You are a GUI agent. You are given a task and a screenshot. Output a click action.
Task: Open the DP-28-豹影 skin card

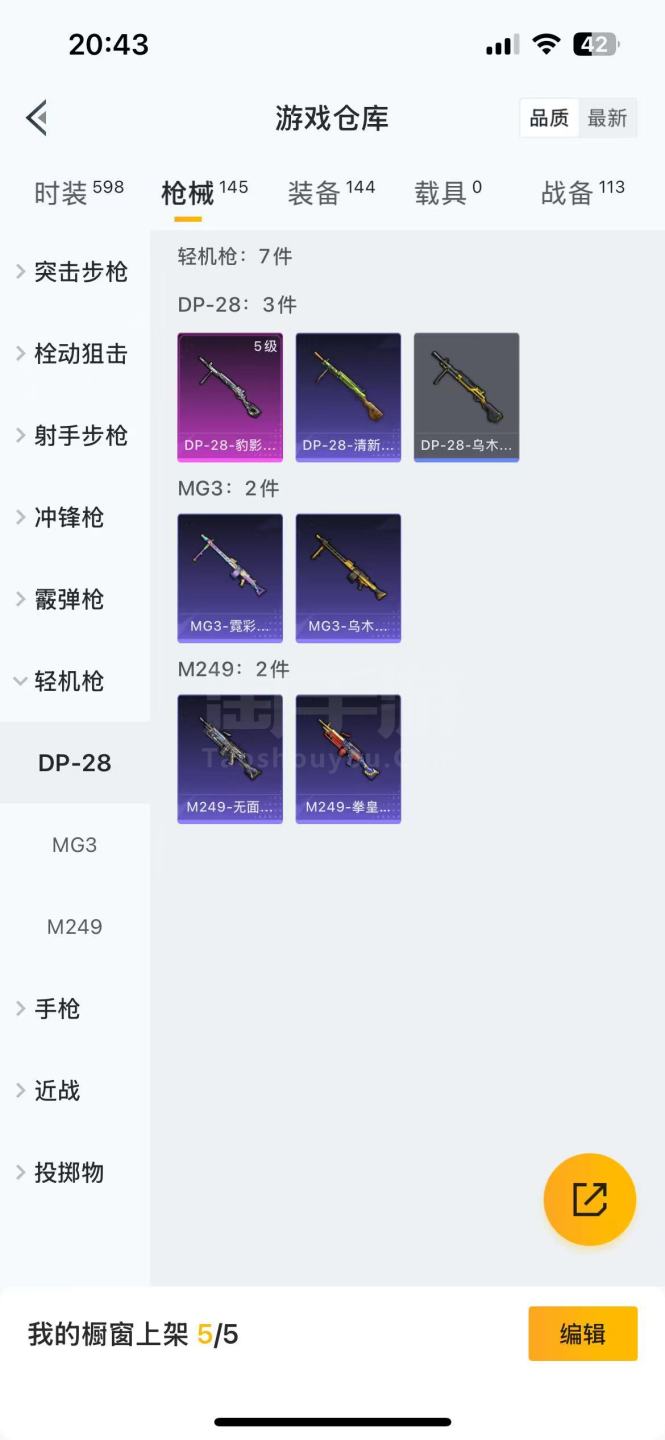[230, 397]
